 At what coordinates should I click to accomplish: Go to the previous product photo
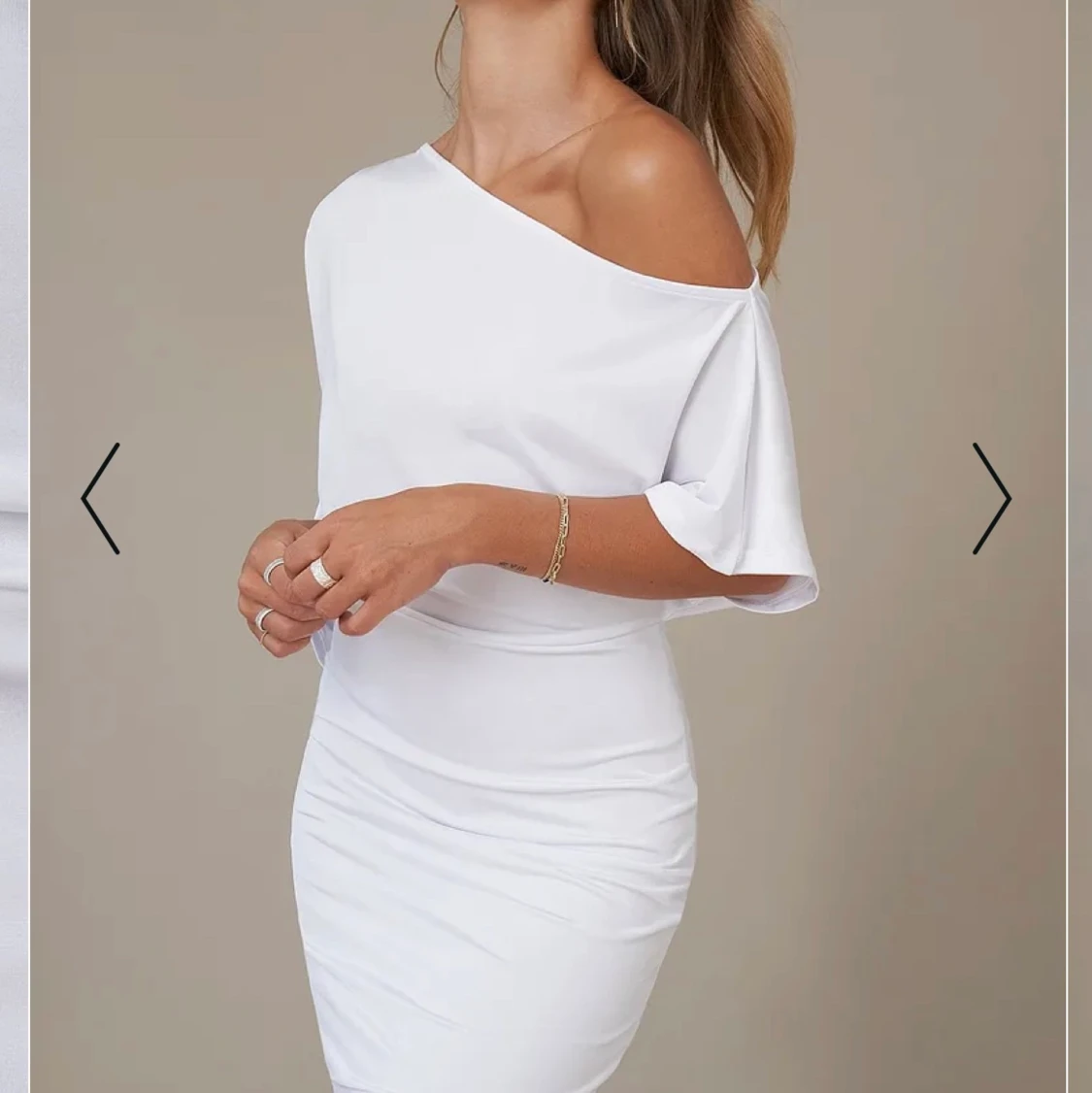click(100, 499)
